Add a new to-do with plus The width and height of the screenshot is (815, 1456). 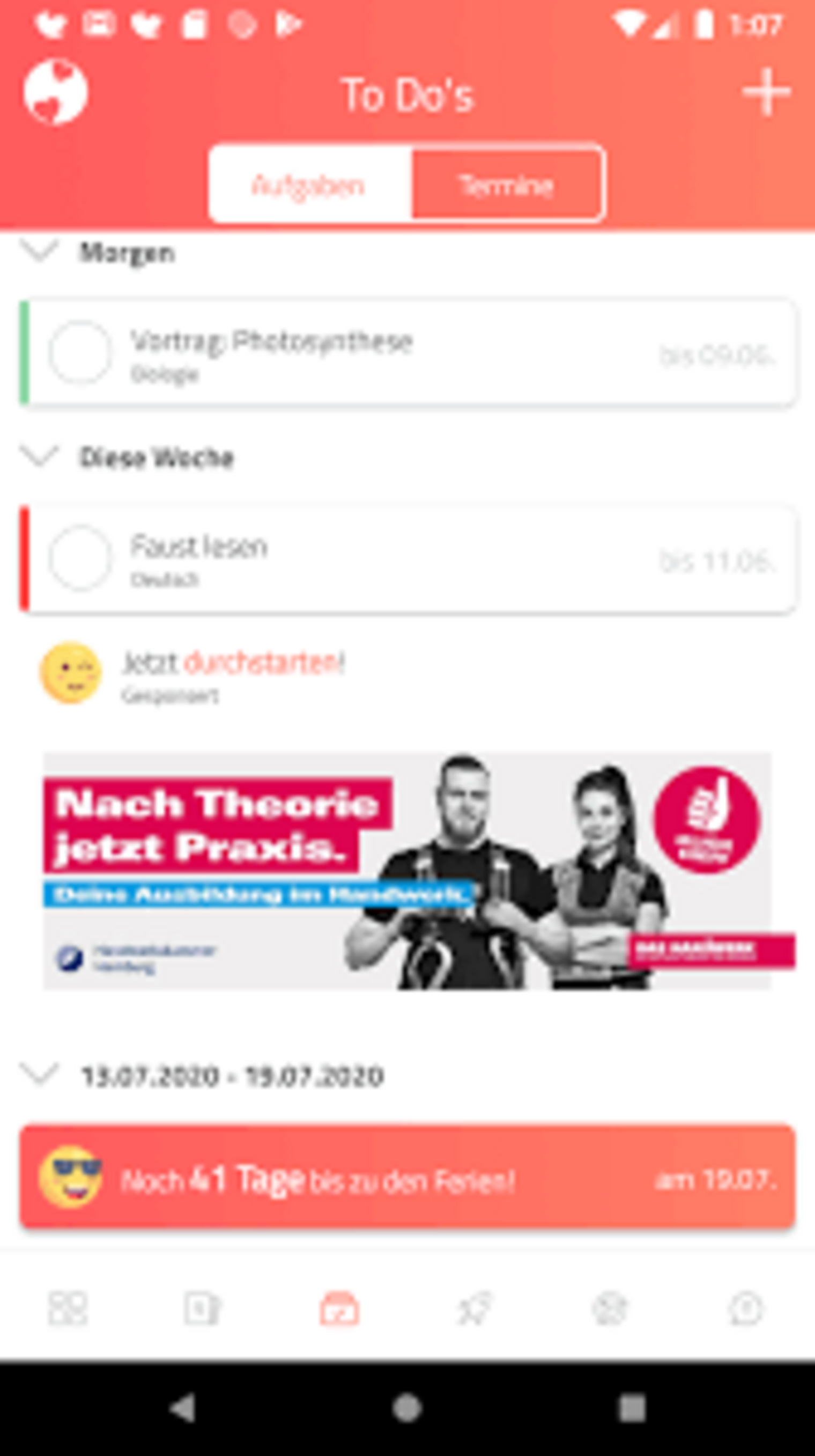pos(765,92)
